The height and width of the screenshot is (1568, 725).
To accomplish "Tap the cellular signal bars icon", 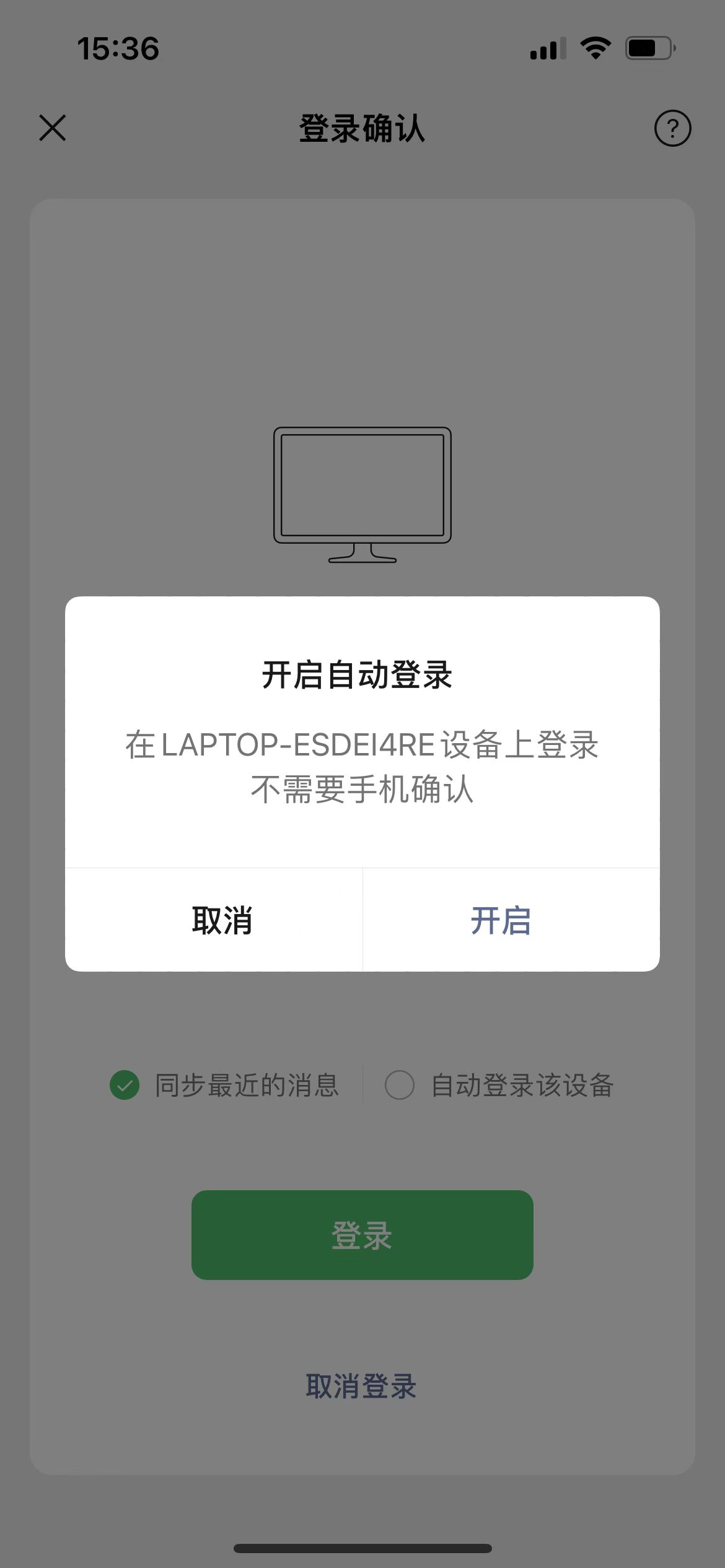I will point(548,48).
